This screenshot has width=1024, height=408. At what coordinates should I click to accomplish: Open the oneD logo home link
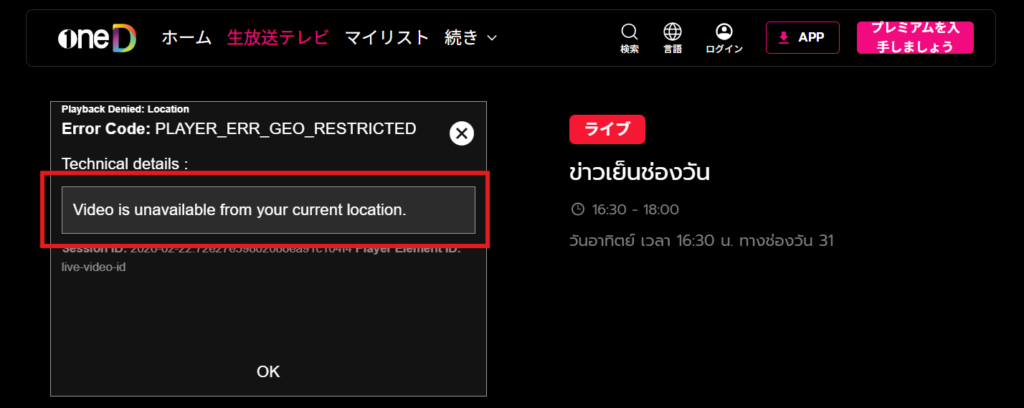click(96, 38)
